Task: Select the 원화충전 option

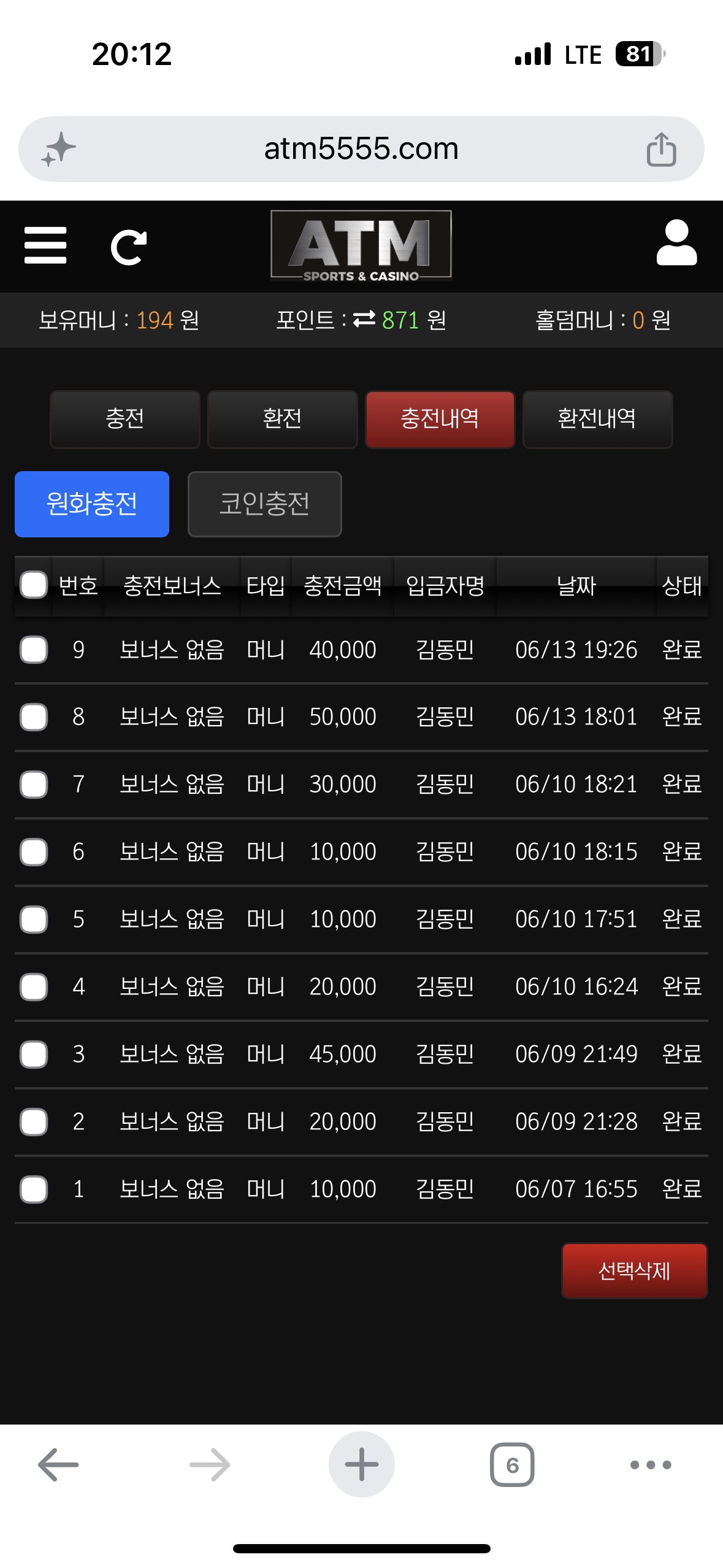Action: pos(92,504)
